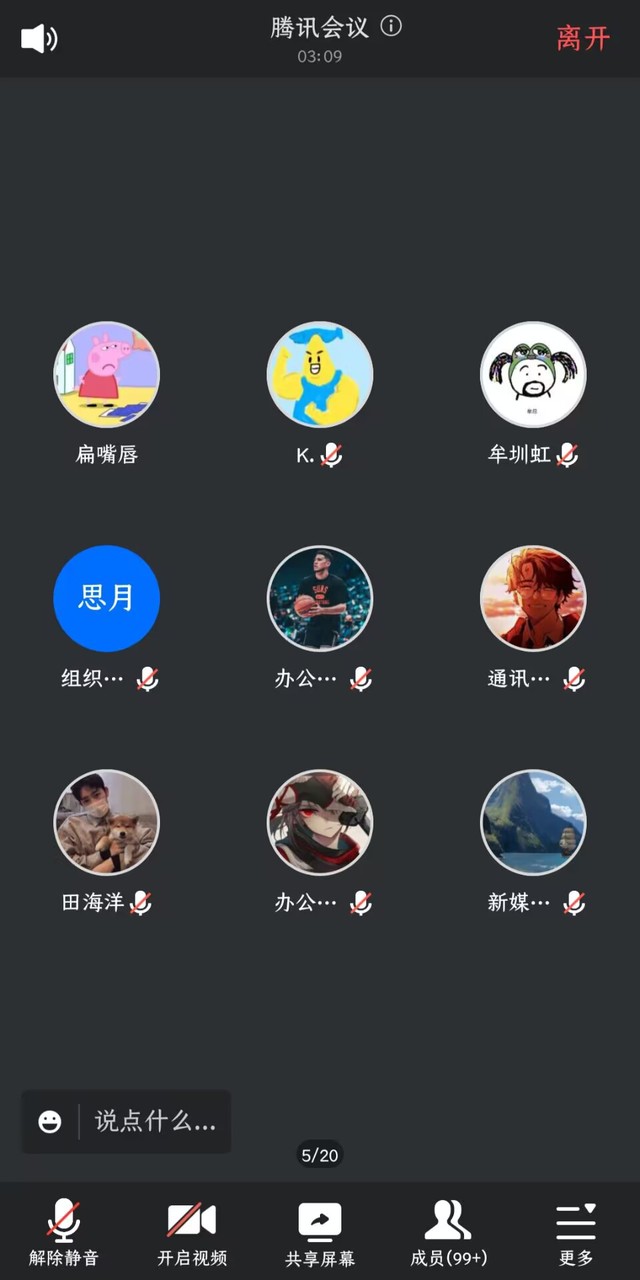
Task: Open the 成员(99+) members list
Action: click(448, 1231)
